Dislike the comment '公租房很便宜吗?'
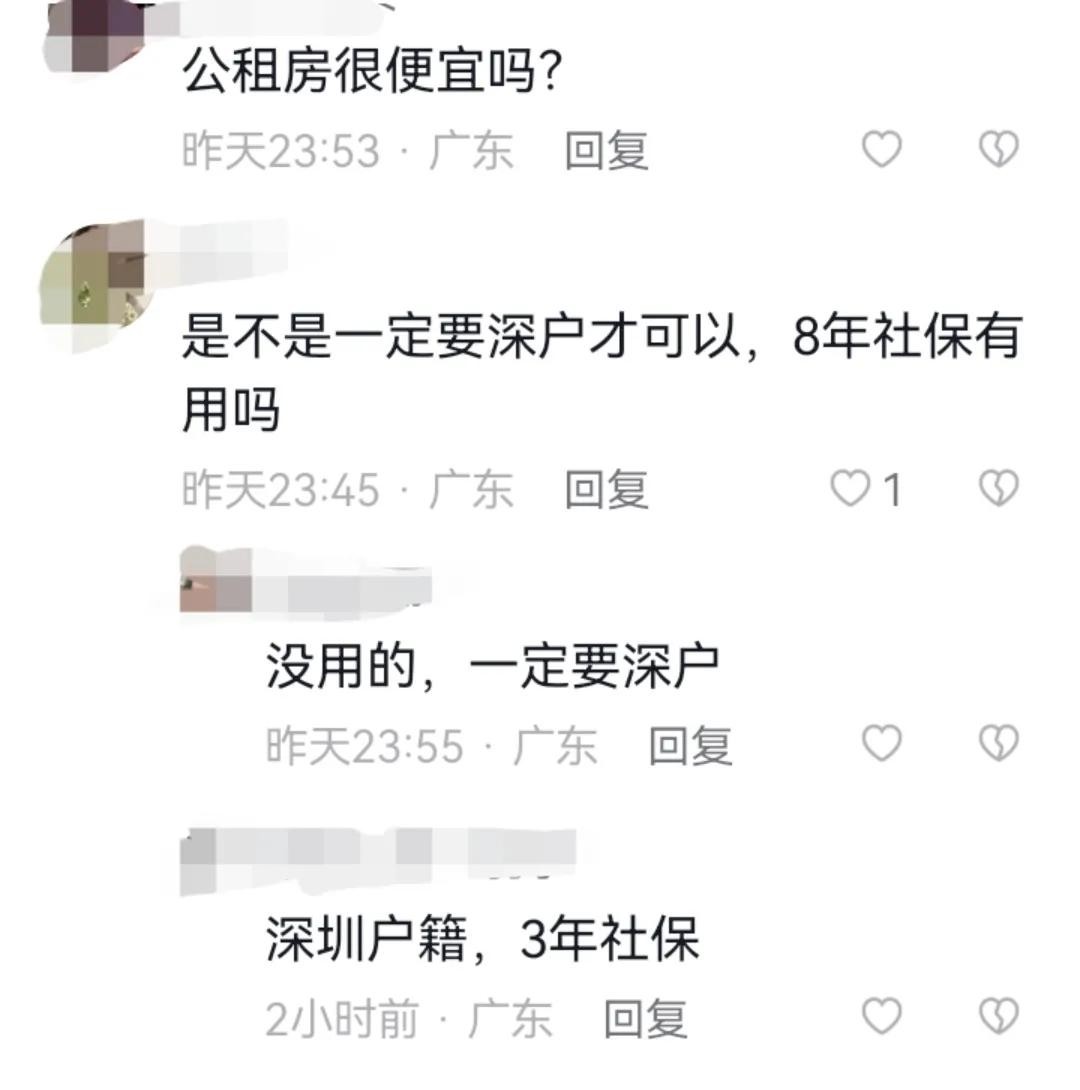Viewport: 1080px width, 1090px height. (x=997, y=150)
